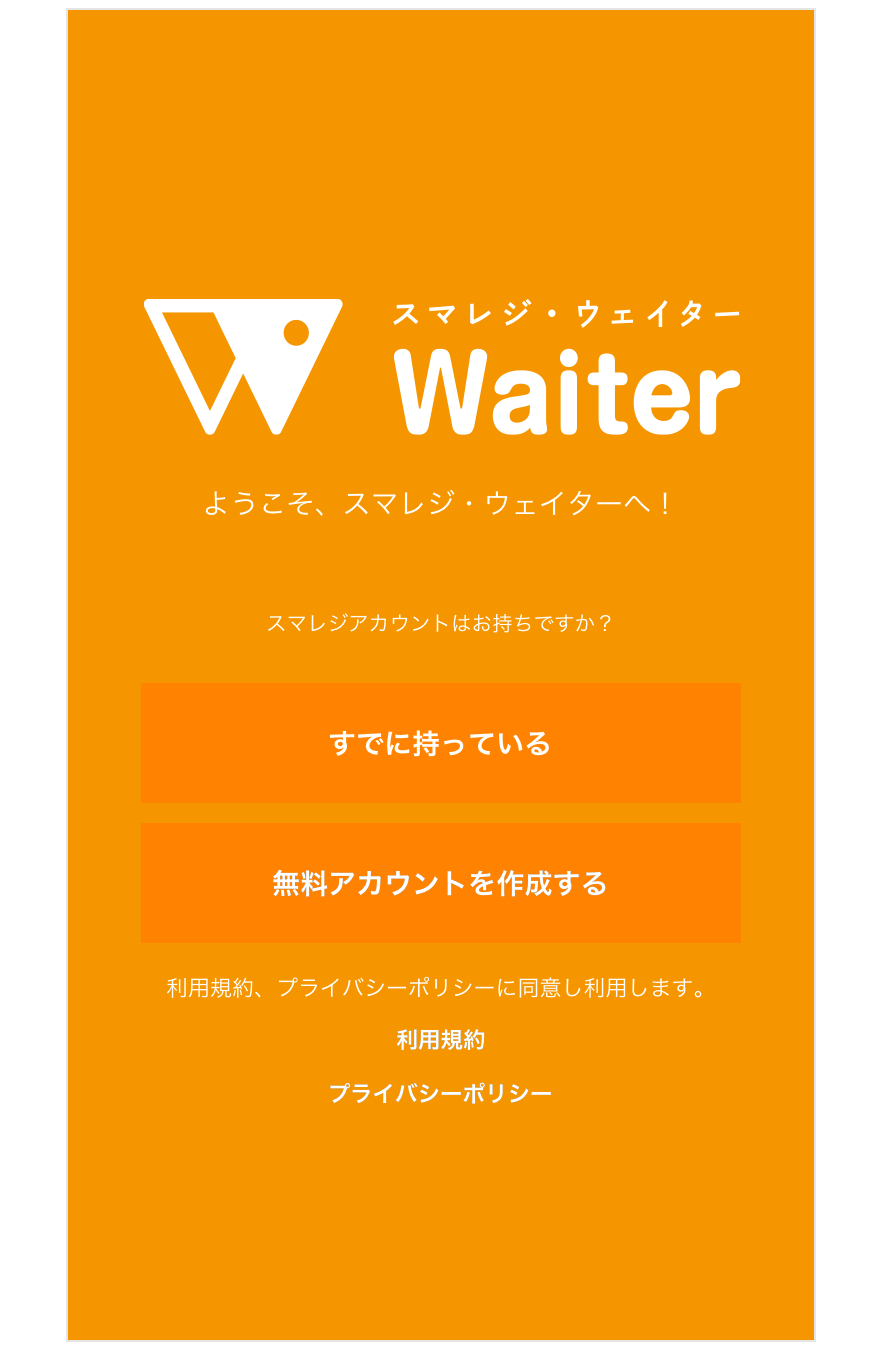
Task: Select 無料アカウントを作成する
Action: (x=440, y=883)
